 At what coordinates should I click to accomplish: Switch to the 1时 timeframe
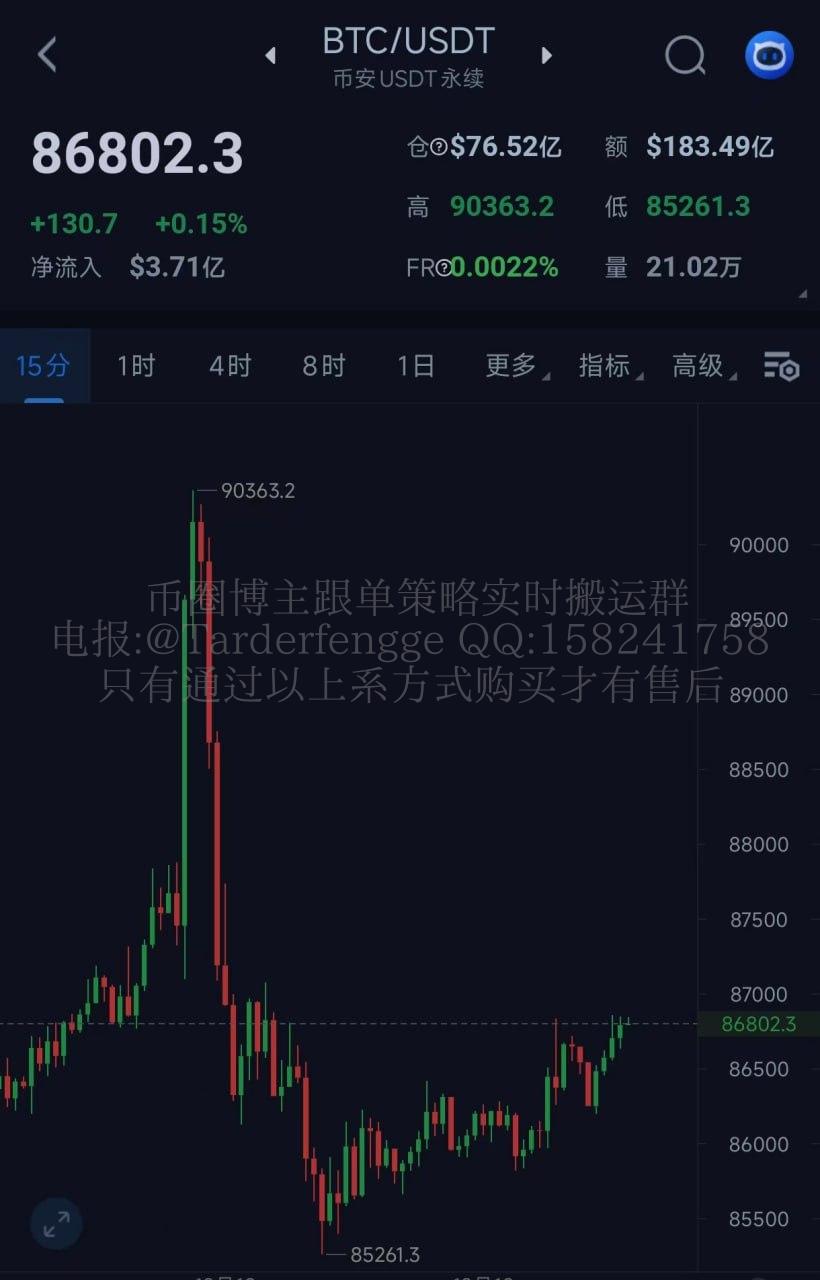(x=136, y=366)
